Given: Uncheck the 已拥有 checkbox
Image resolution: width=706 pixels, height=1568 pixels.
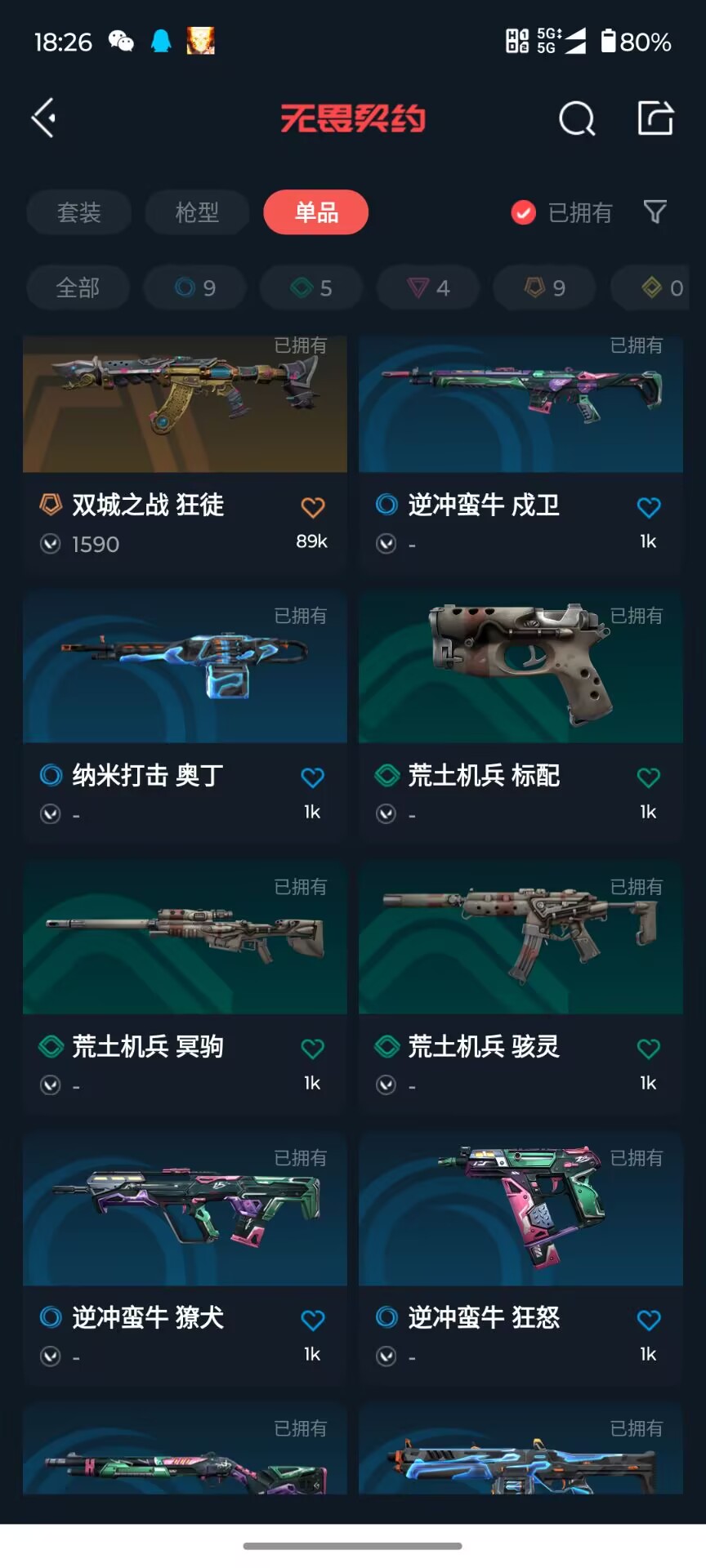Looking at the screenshot, I should pos(524,213).
